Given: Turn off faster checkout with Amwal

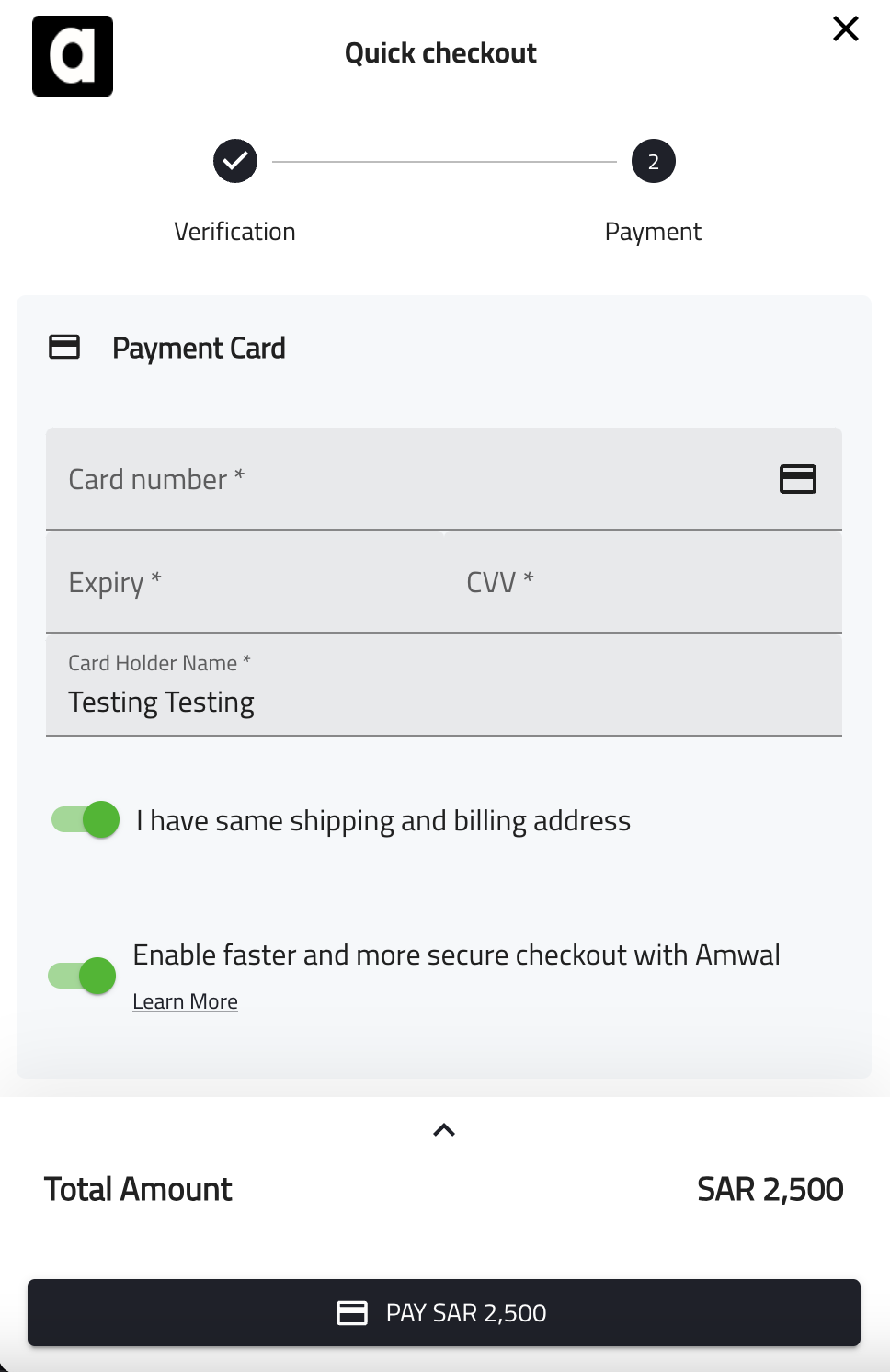Looking at the screenshot, I should (x=83, y=976).
